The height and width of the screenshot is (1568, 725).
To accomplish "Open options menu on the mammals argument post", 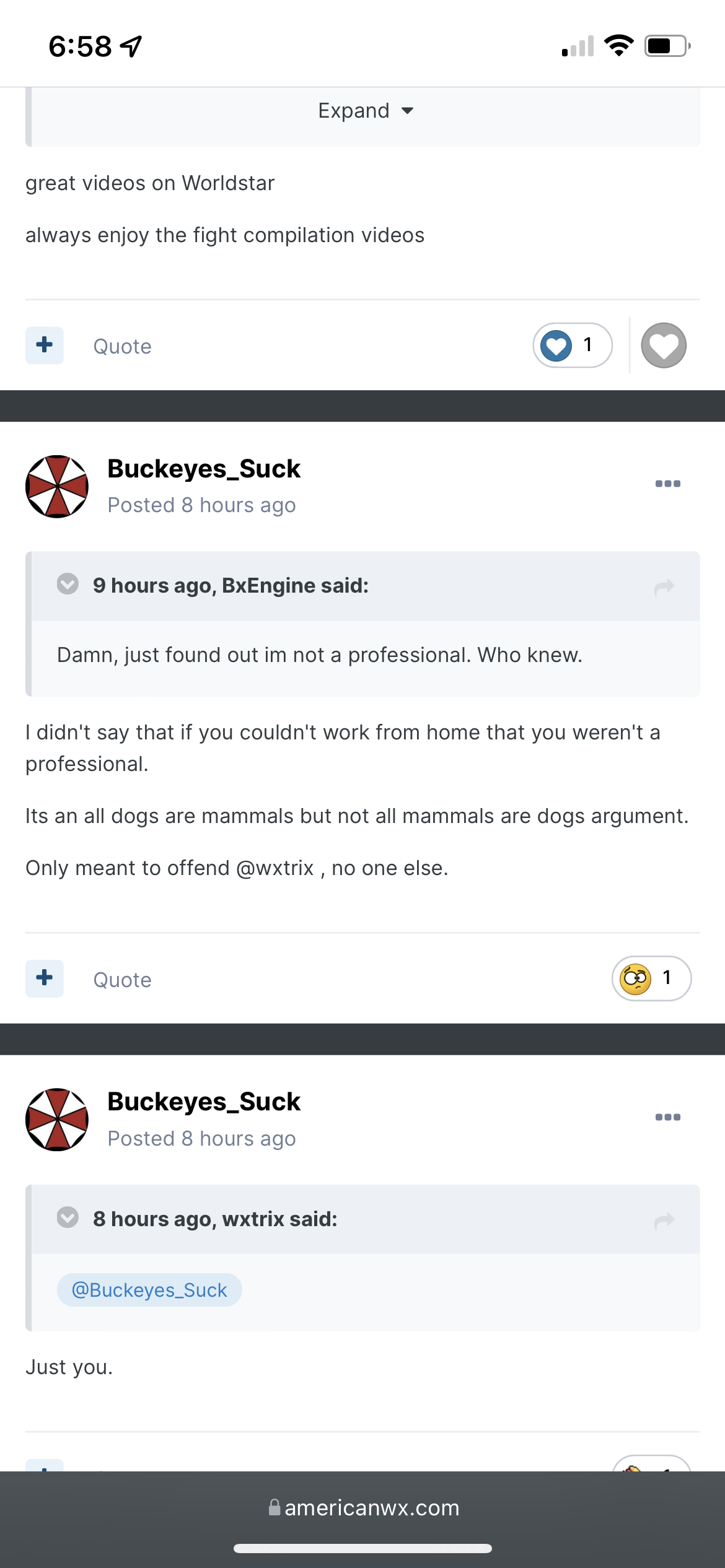I will pos(668,484).
